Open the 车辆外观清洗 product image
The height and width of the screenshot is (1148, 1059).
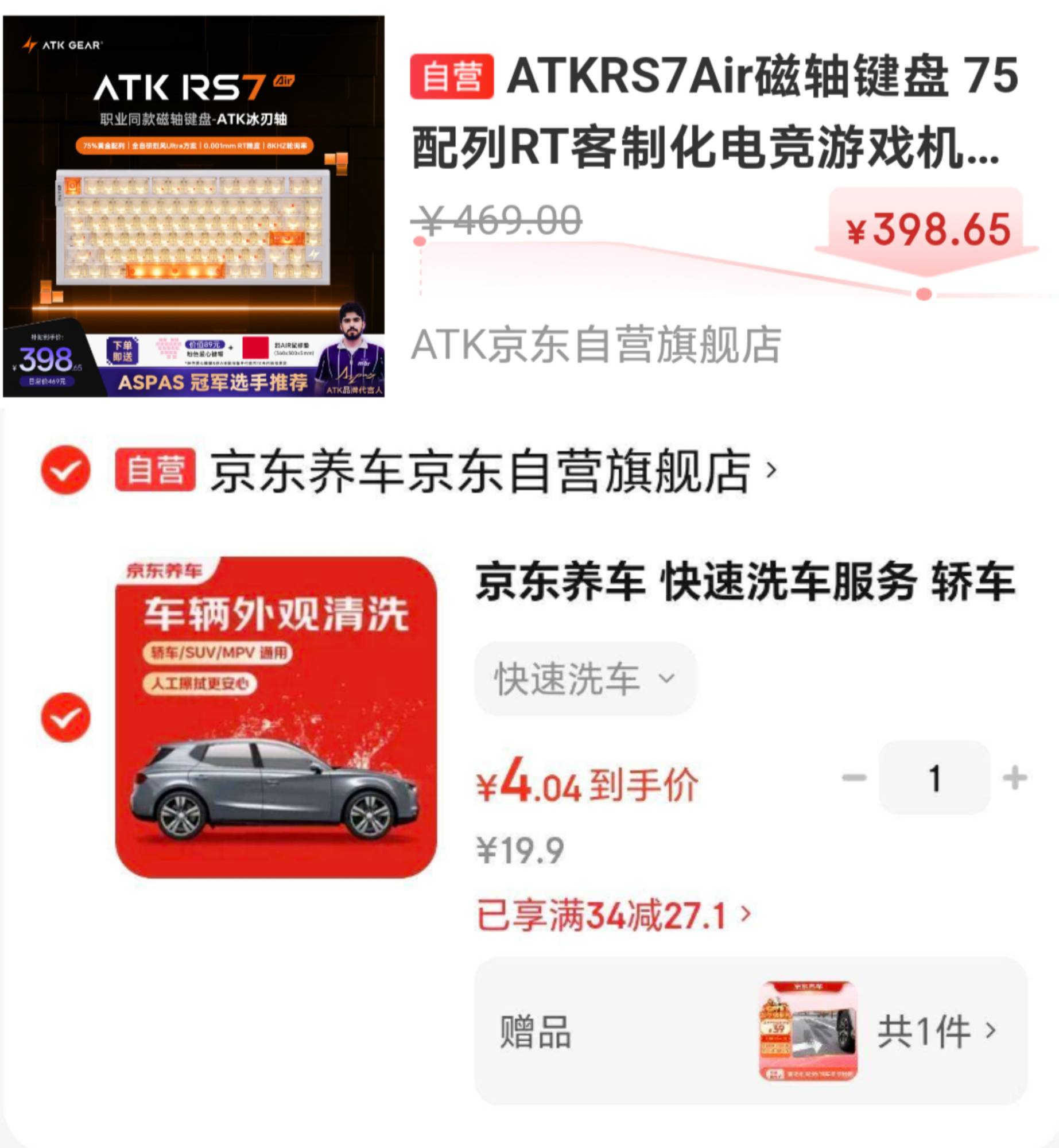[x=276, y=717]
